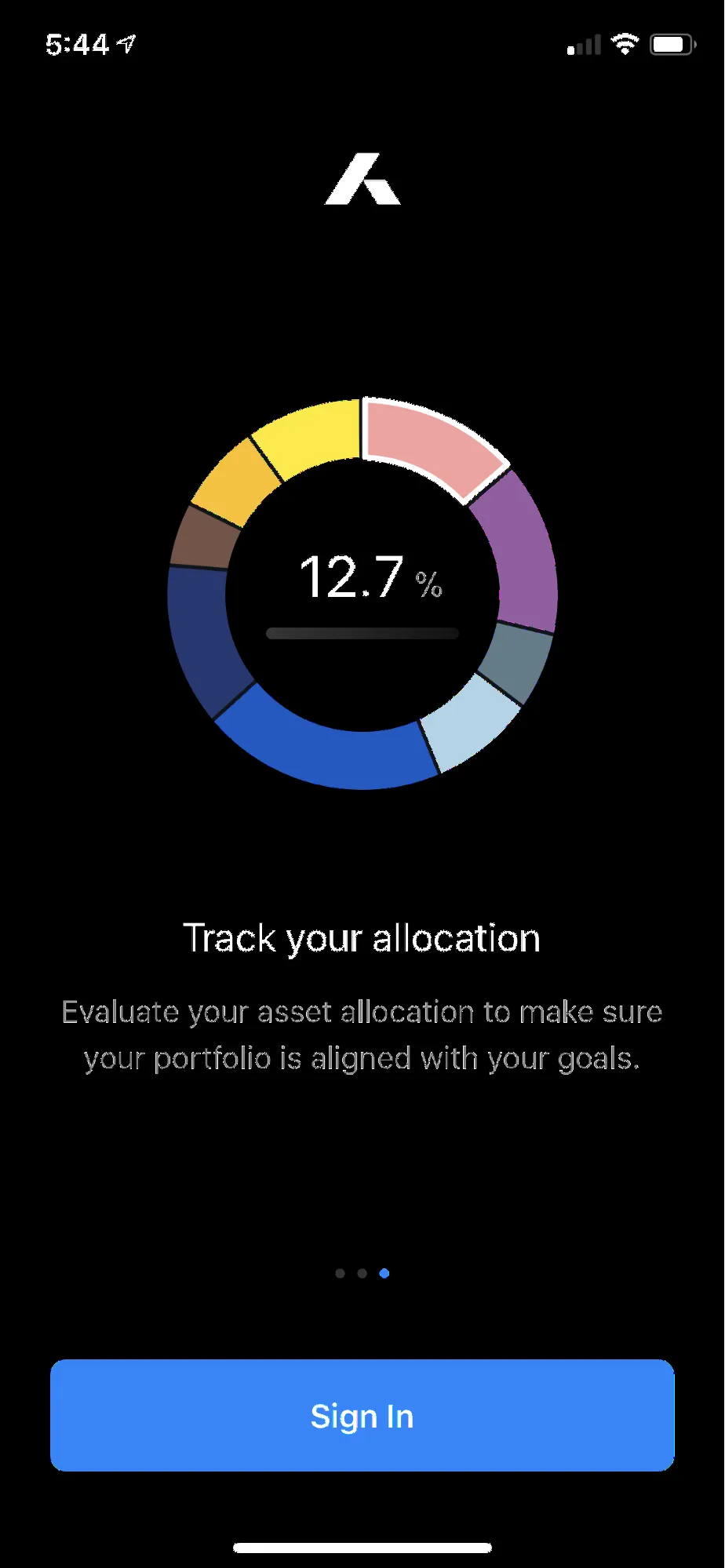Screen dimensions: 725x1568
Task: Tap the Sign In button
Action: pyautogui.click(x=362, y=1415)
